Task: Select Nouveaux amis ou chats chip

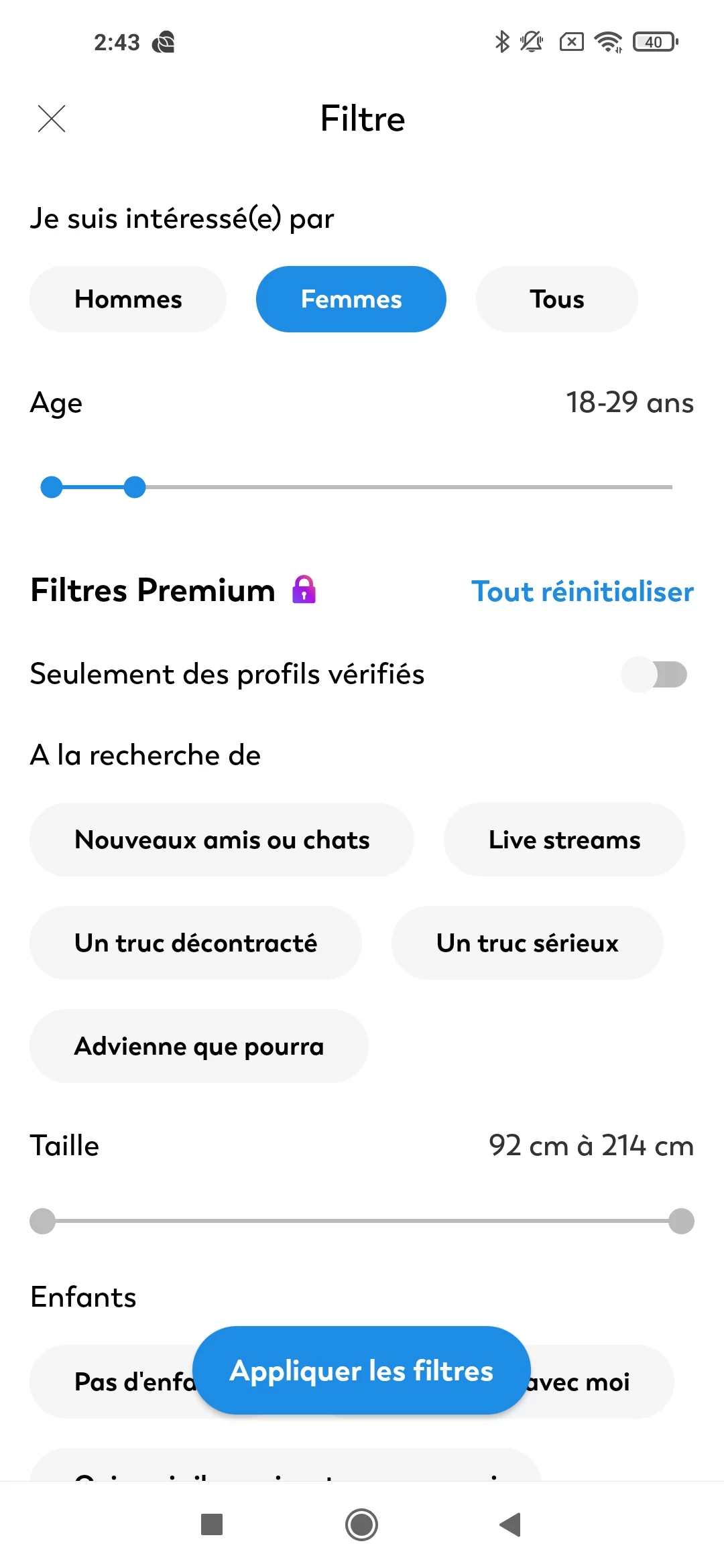Action: (222, 840)
